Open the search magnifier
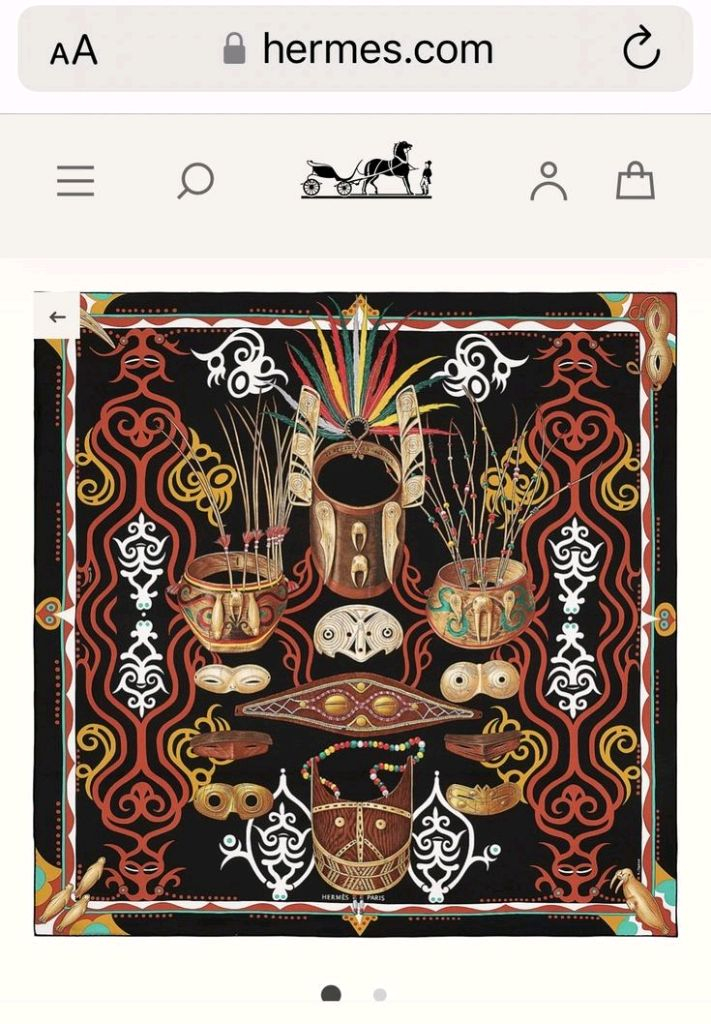The height and width of the screenshot is (1024, 711). [195, 181]
